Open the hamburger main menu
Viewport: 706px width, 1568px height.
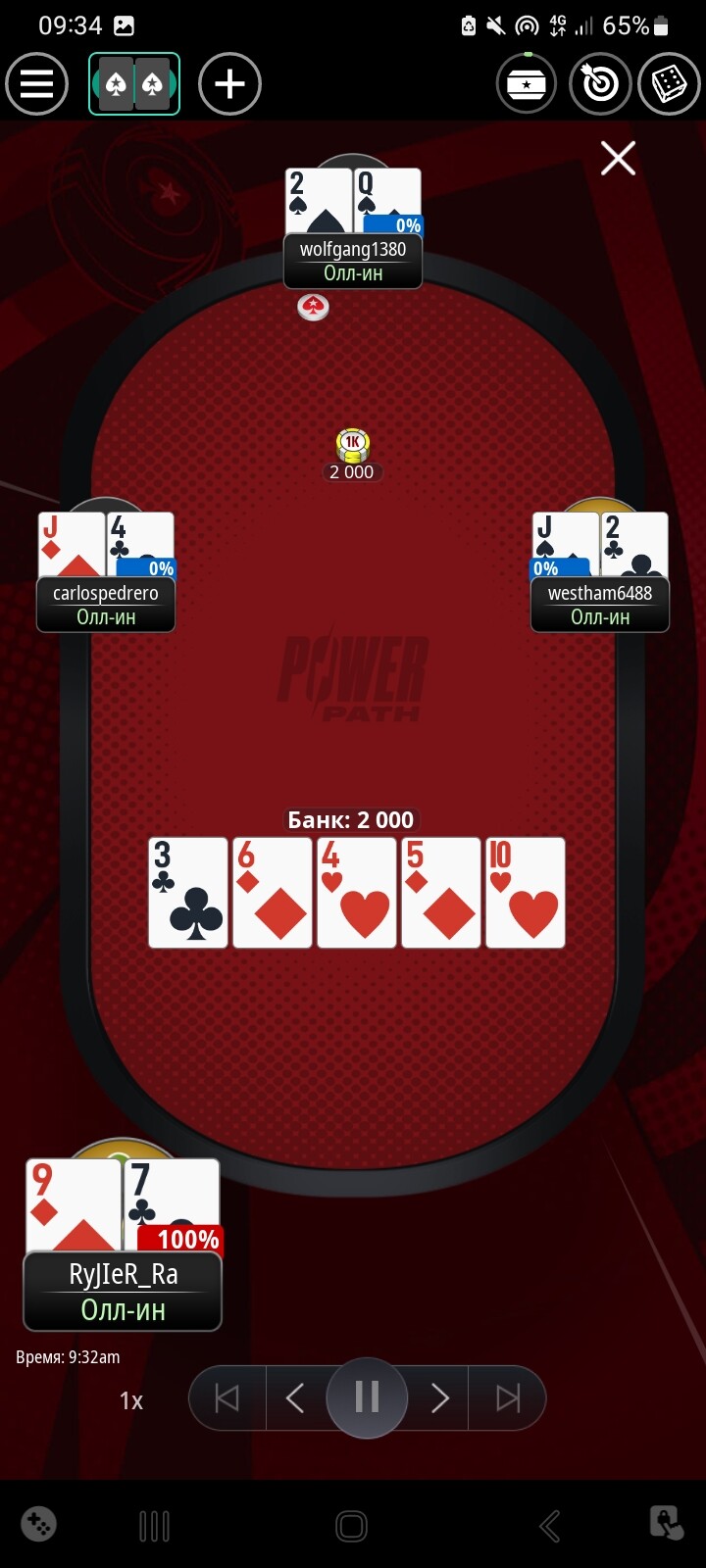click(x=36, y=84)
